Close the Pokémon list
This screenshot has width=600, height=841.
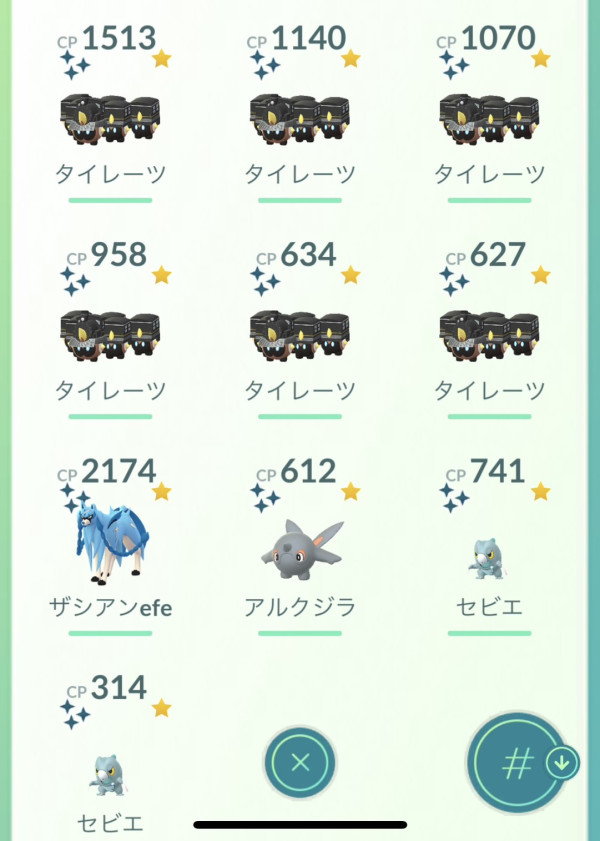(x=300, y=764)
